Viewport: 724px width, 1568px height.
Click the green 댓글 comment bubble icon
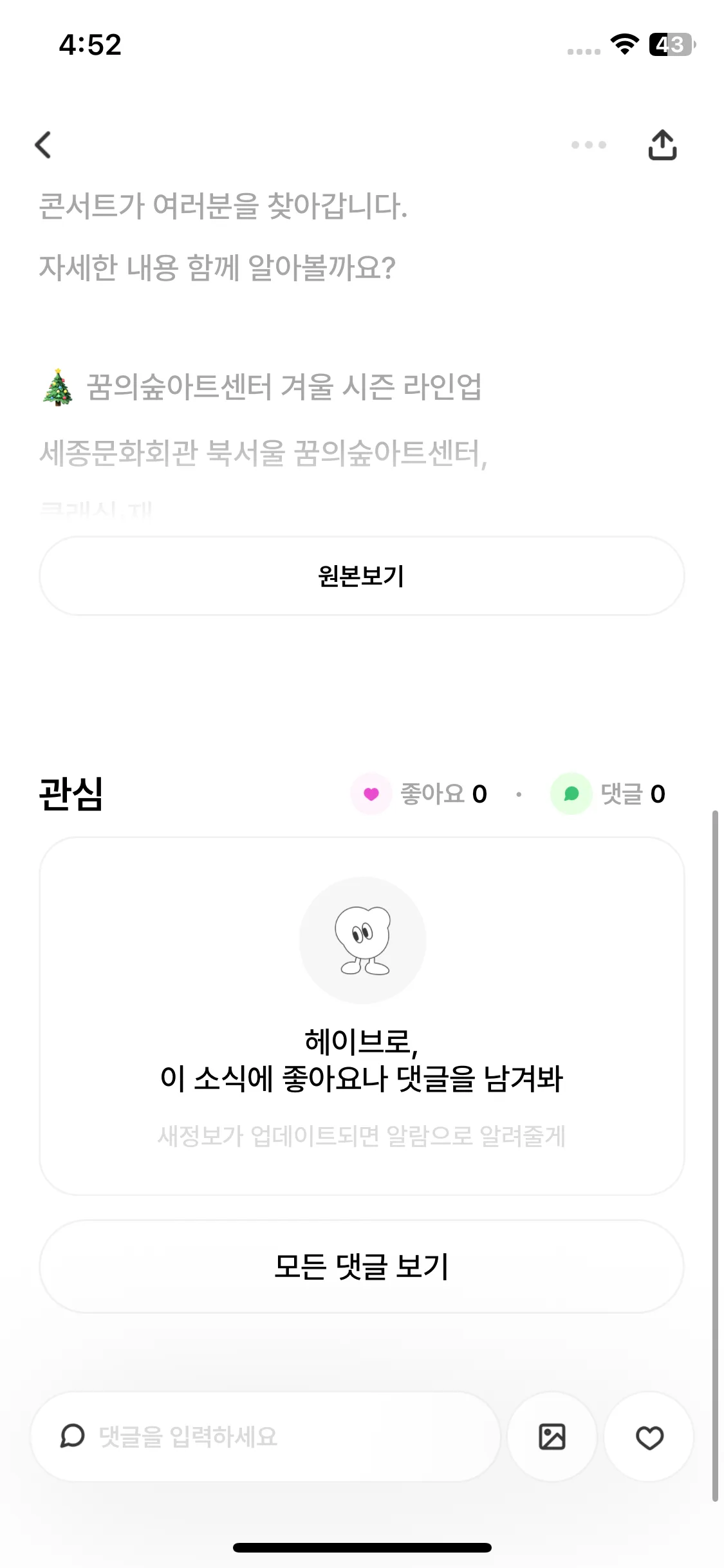point(571,794)
